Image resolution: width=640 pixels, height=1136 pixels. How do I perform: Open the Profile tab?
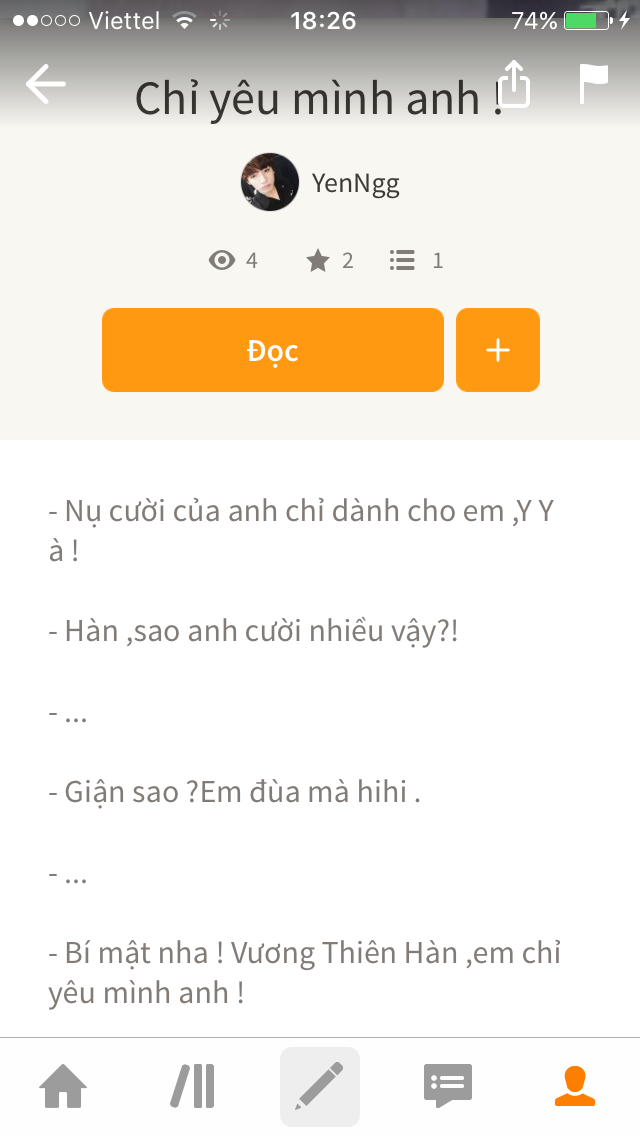[575, 1086]
